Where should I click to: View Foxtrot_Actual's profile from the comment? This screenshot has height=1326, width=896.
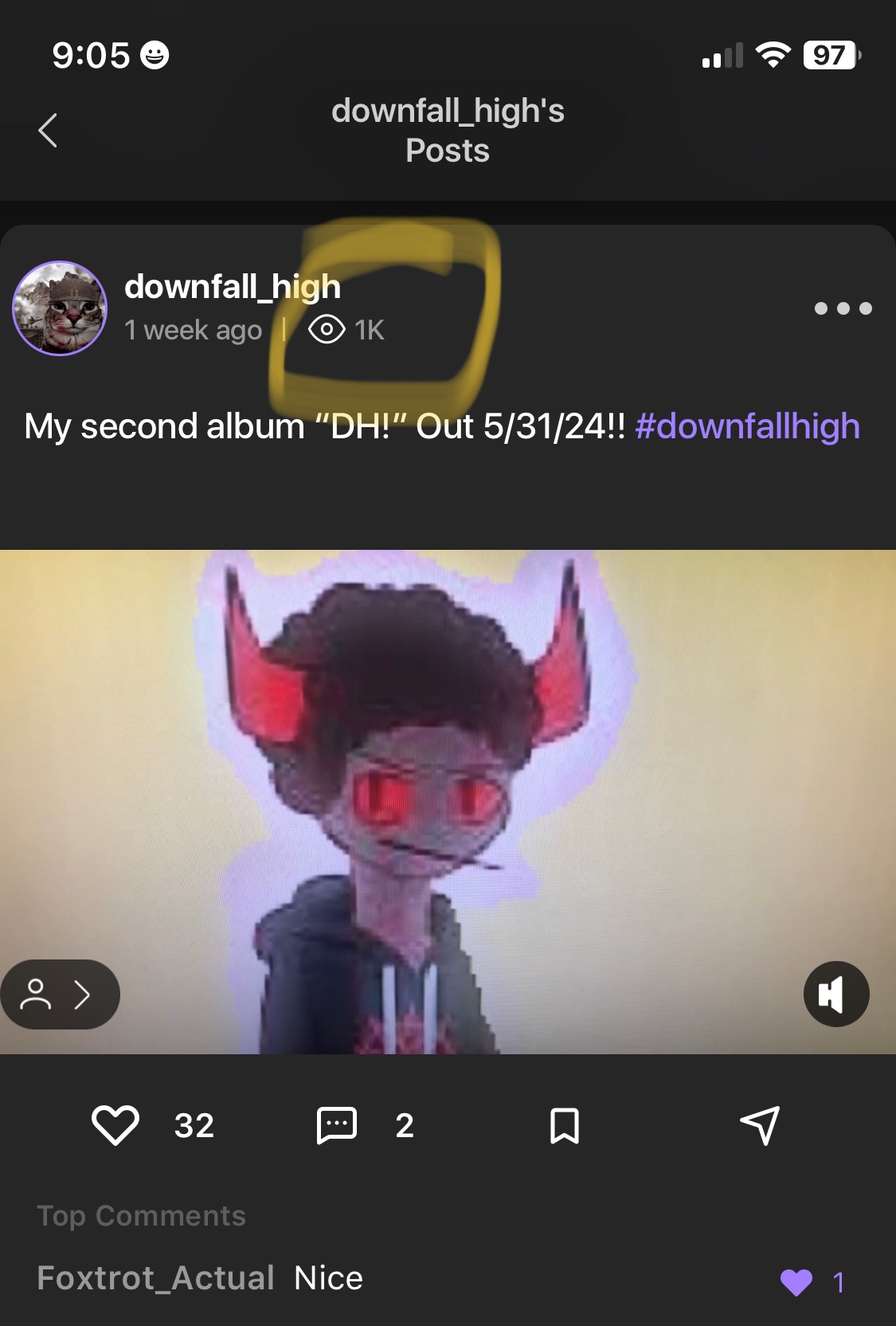click(155, 1278)
